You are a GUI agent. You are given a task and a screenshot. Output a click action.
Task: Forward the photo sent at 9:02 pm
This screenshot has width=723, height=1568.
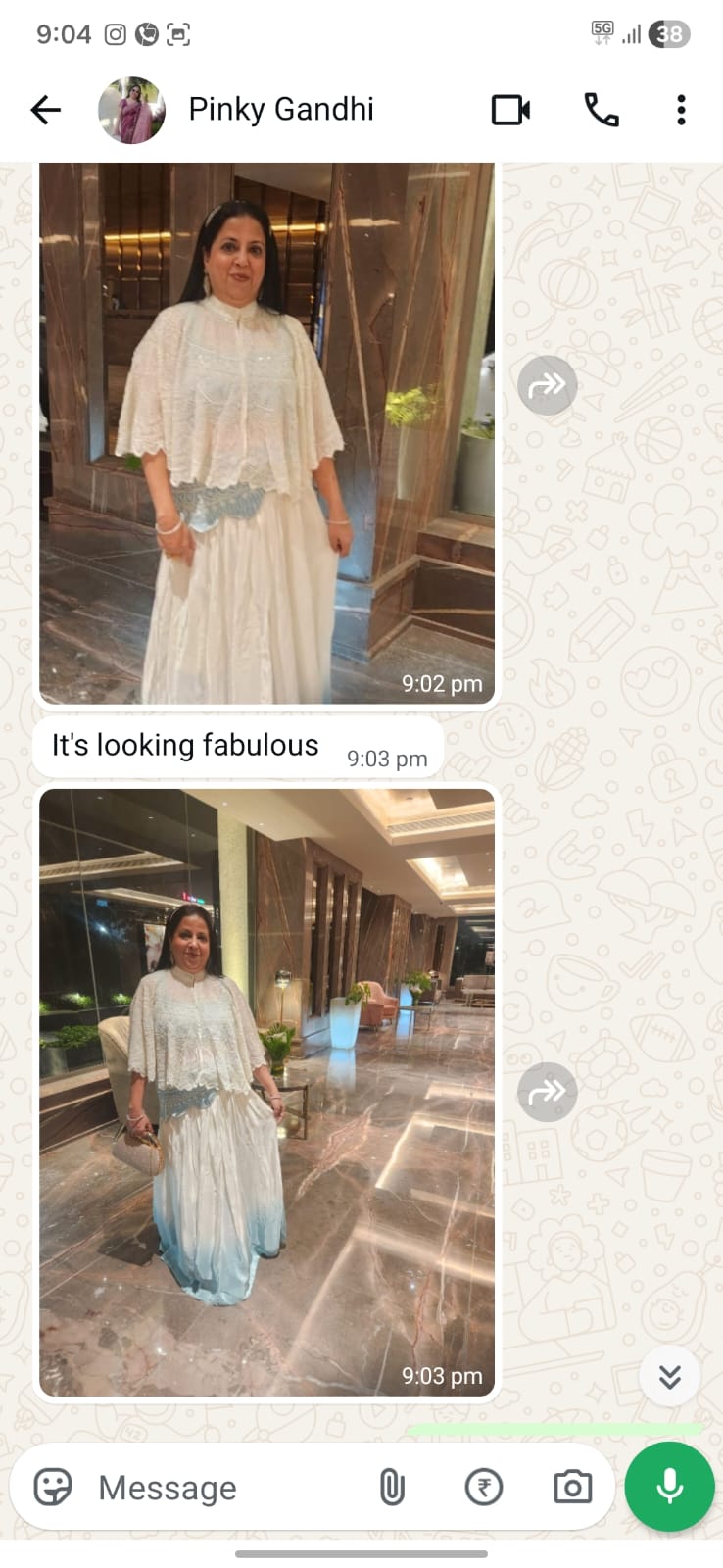pos(547,386)
